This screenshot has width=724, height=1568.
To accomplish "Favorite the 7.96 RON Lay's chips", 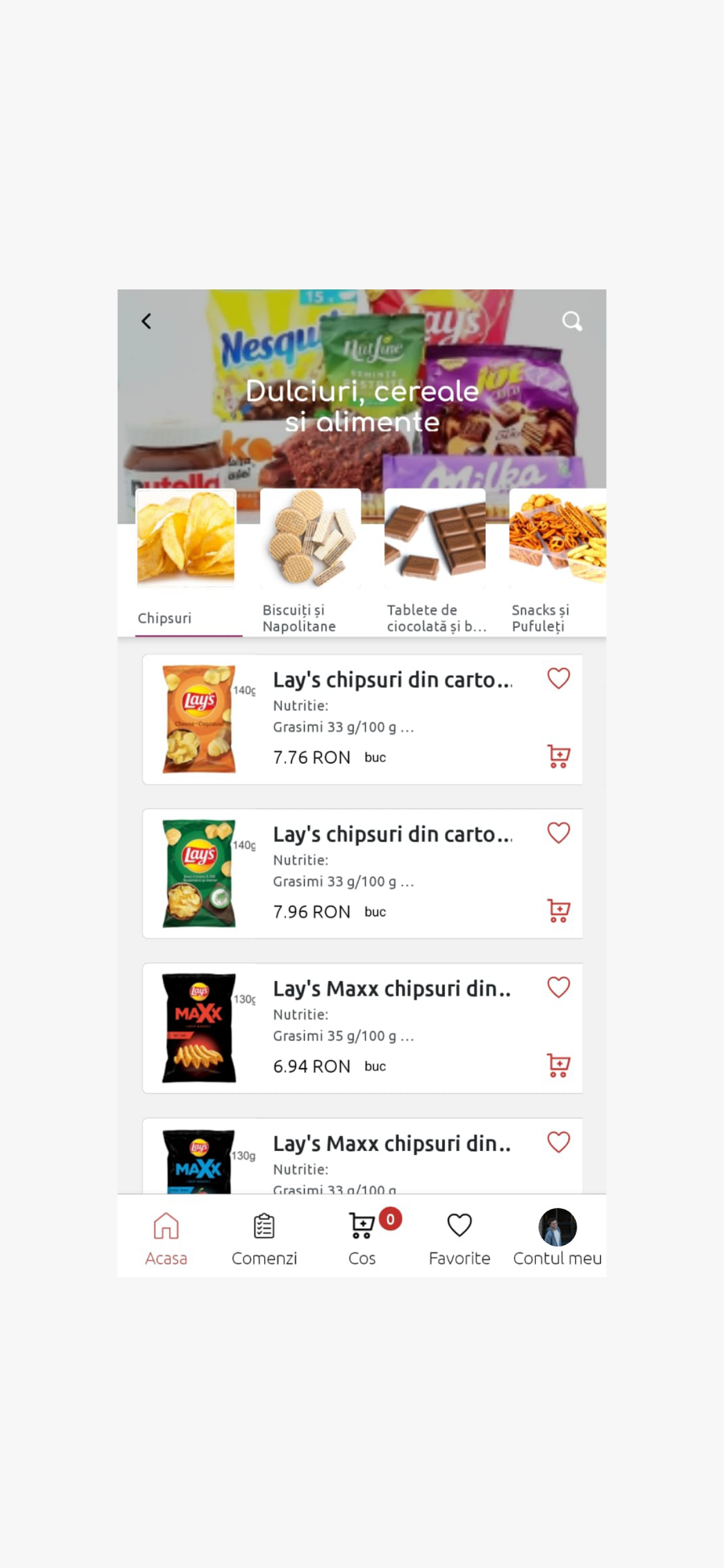I will pos(559,833).
